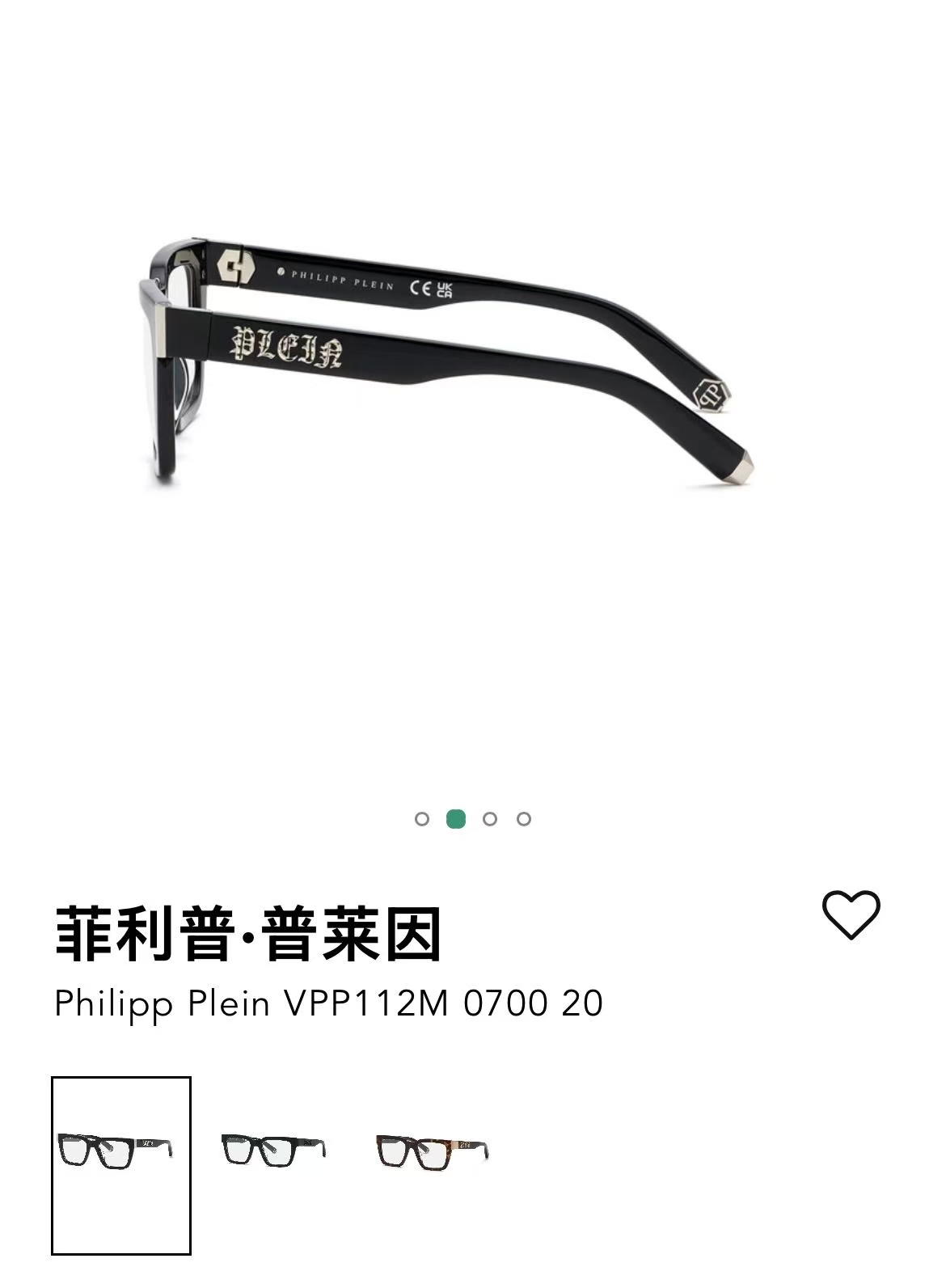Viewport: 946px width, 1288px height.
Task: Tap the second pagination indicator dot
Action: click(x=458, y=819)
